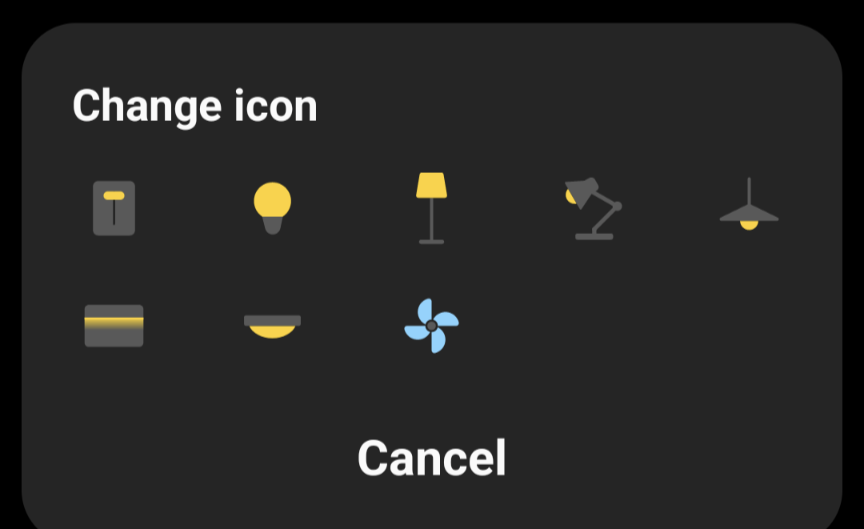
Task: Choose the blue fan icon
Action: pyautogui.click(x=431, y=326)
